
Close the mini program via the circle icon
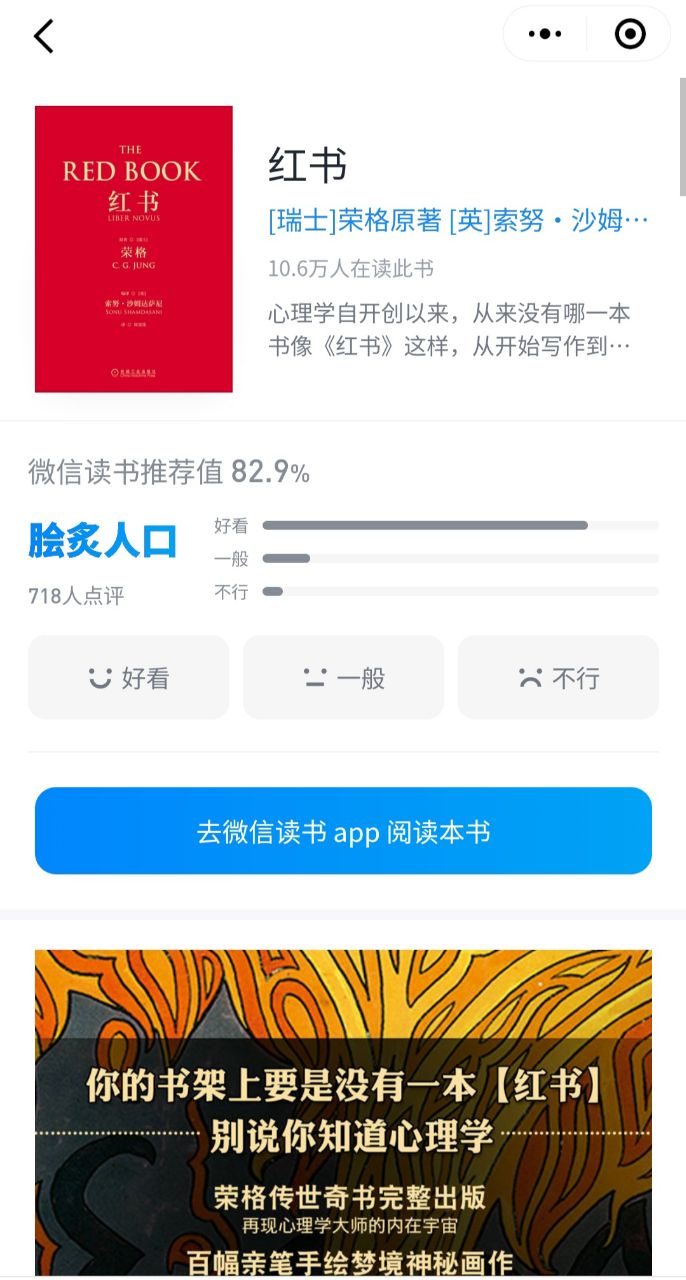(630, 34)
